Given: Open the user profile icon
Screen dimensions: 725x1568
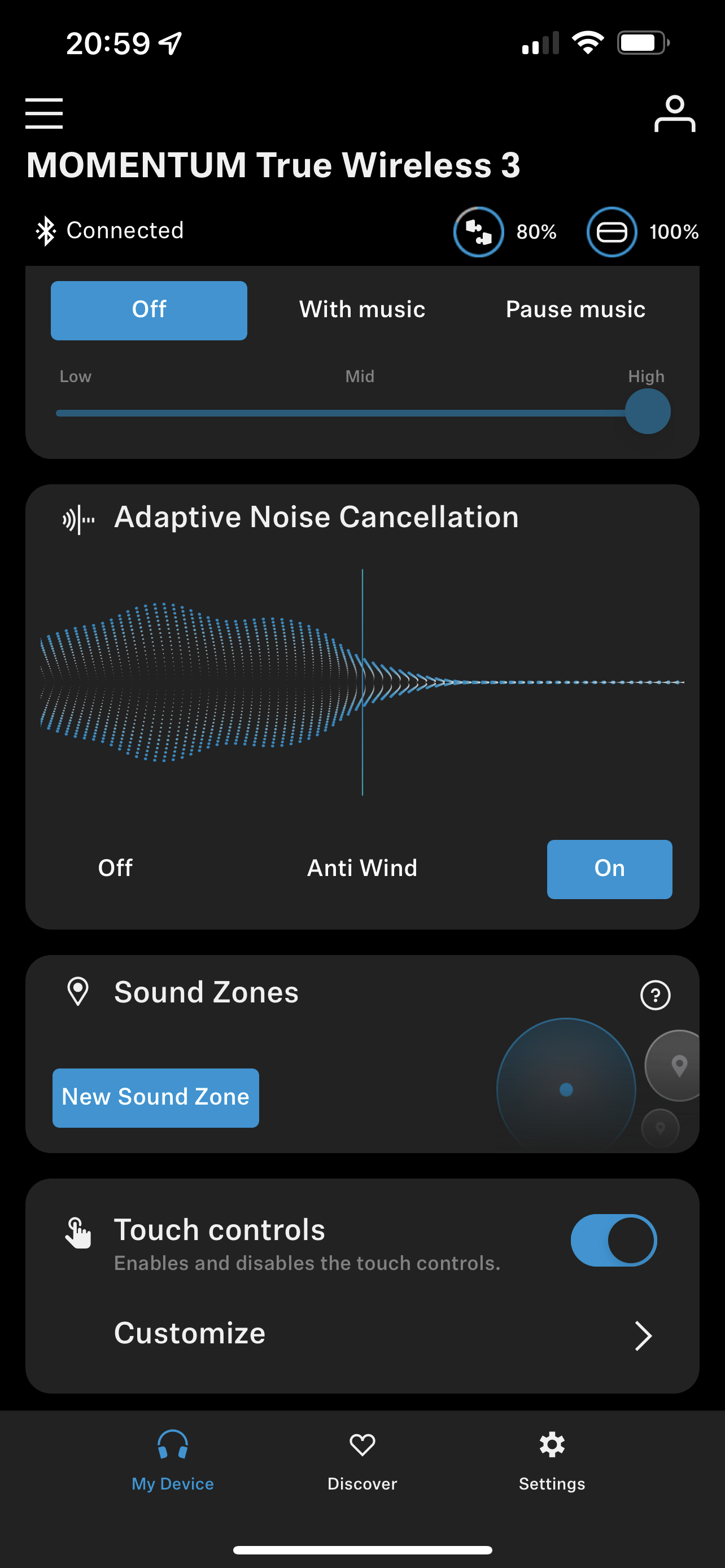Looking at the screenshot, I should (x=675, y=113).
